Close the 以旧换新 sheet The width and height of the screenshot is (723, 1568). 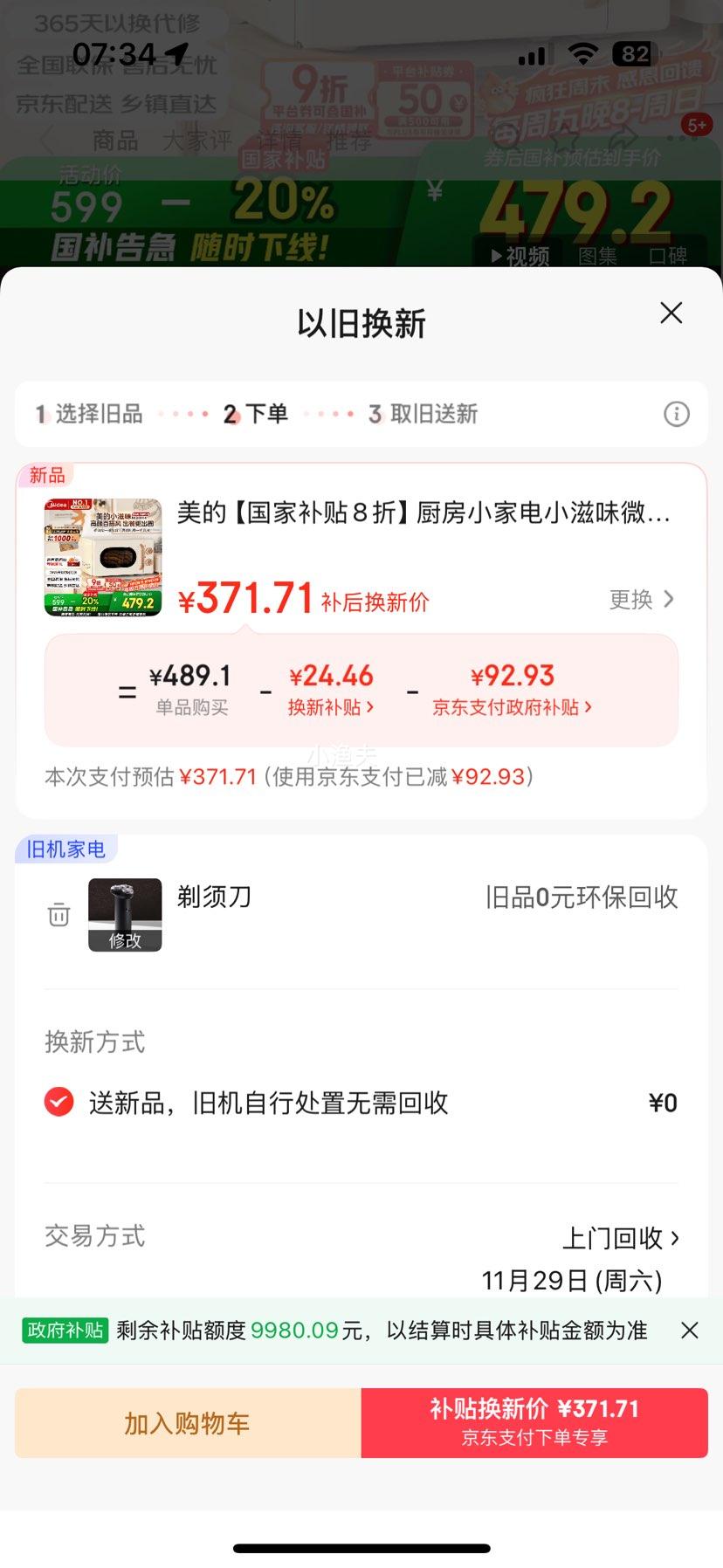click(671, 313)
